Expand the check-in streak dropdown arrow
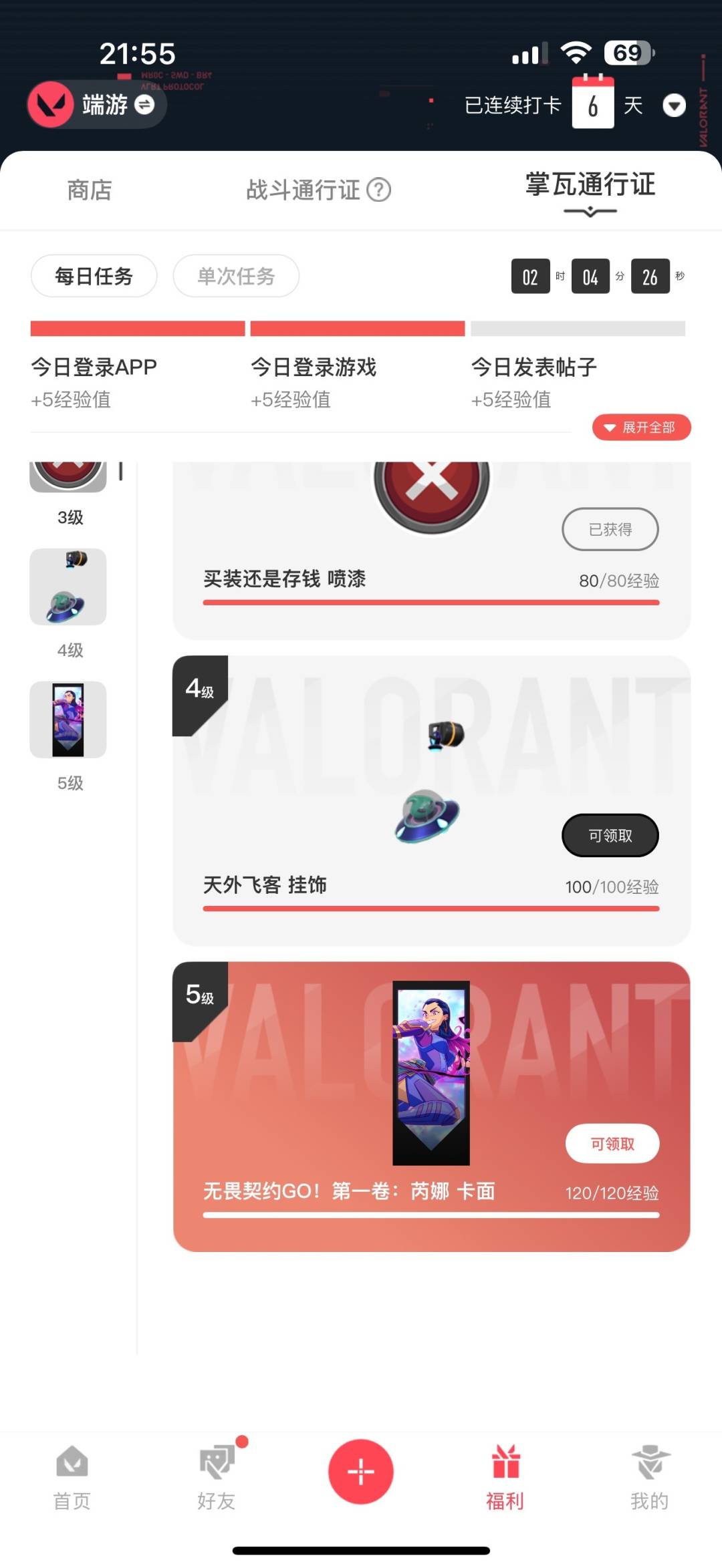Viewport: 722px width, 1568px height. point(674,106)
